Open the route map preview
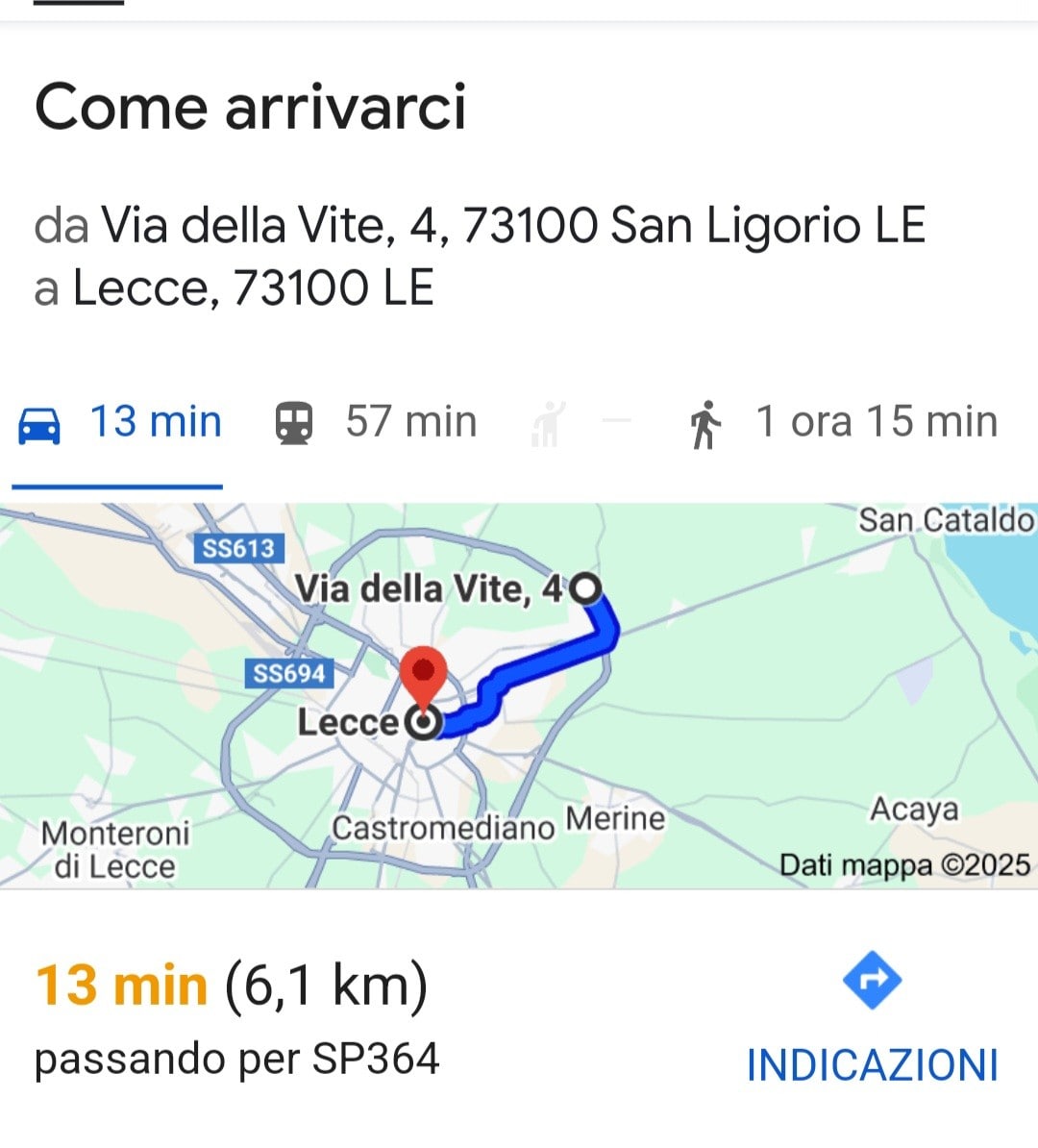 519,694
